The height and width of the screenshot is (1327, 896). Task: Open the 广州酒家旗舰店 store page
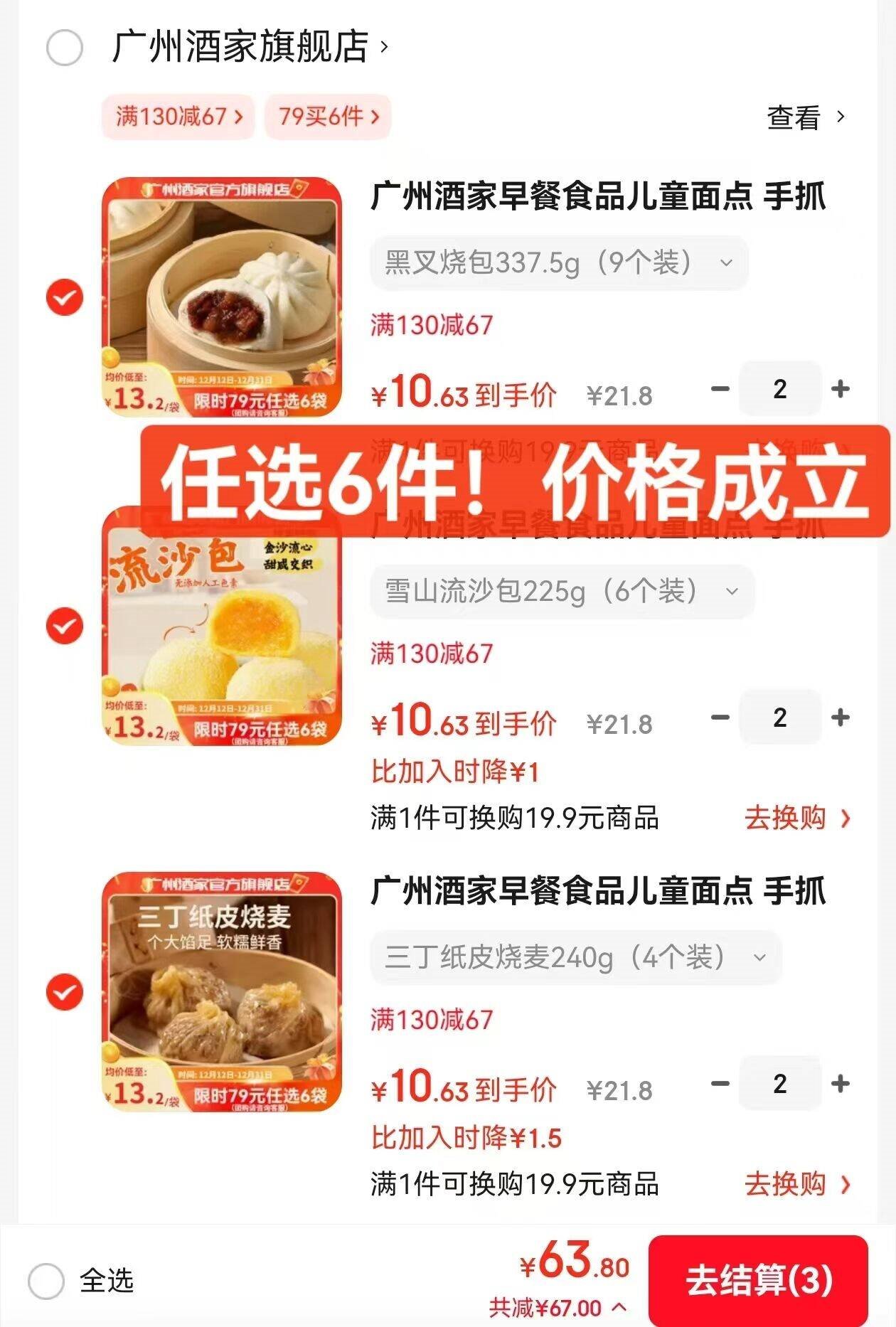pos(249,47)
